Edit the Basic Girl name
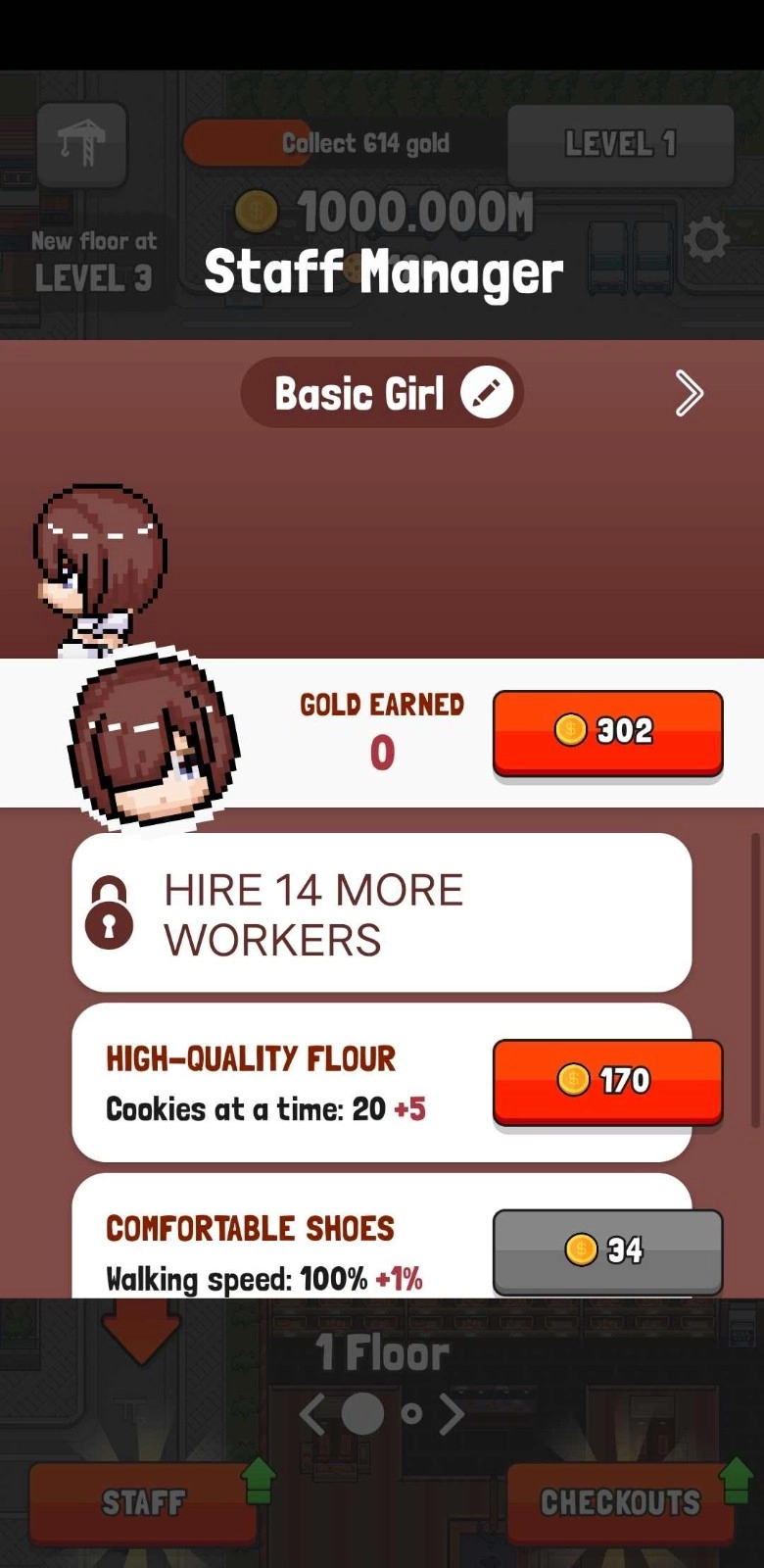 click(487, 393)
